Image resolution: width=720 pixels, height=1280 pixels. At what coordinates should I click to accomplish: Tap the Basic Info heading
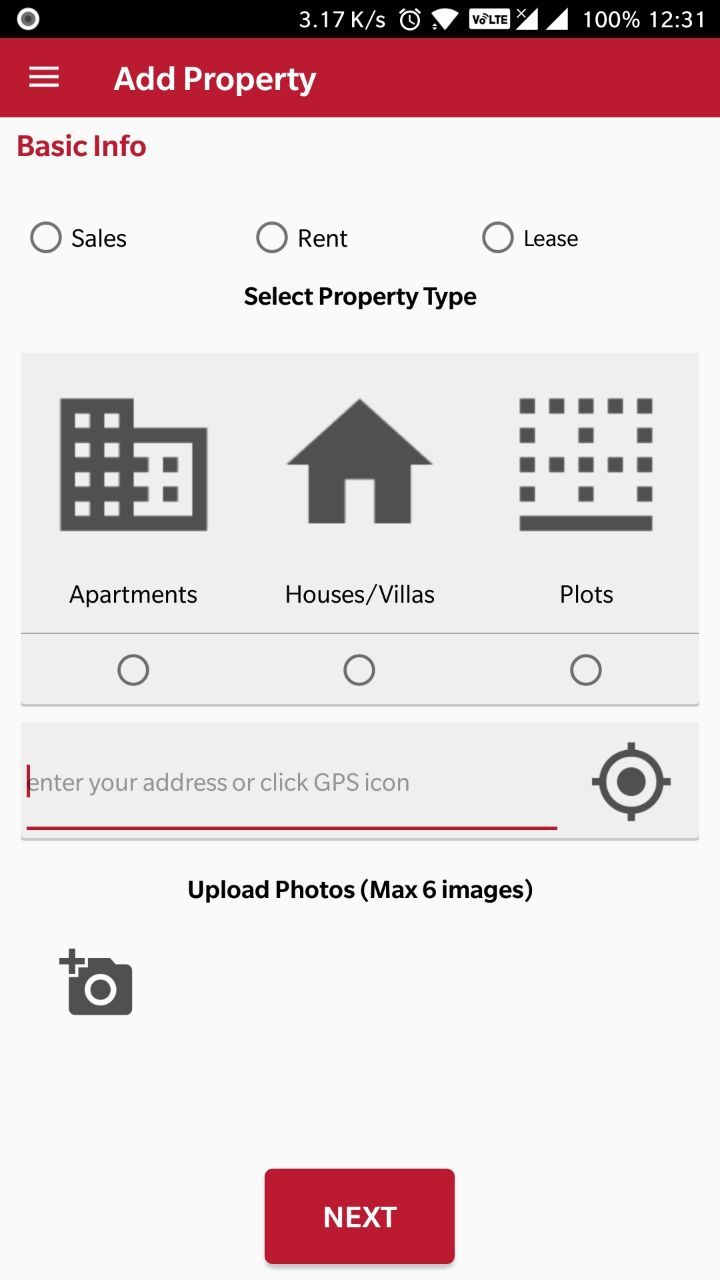(x=80, y=145)
